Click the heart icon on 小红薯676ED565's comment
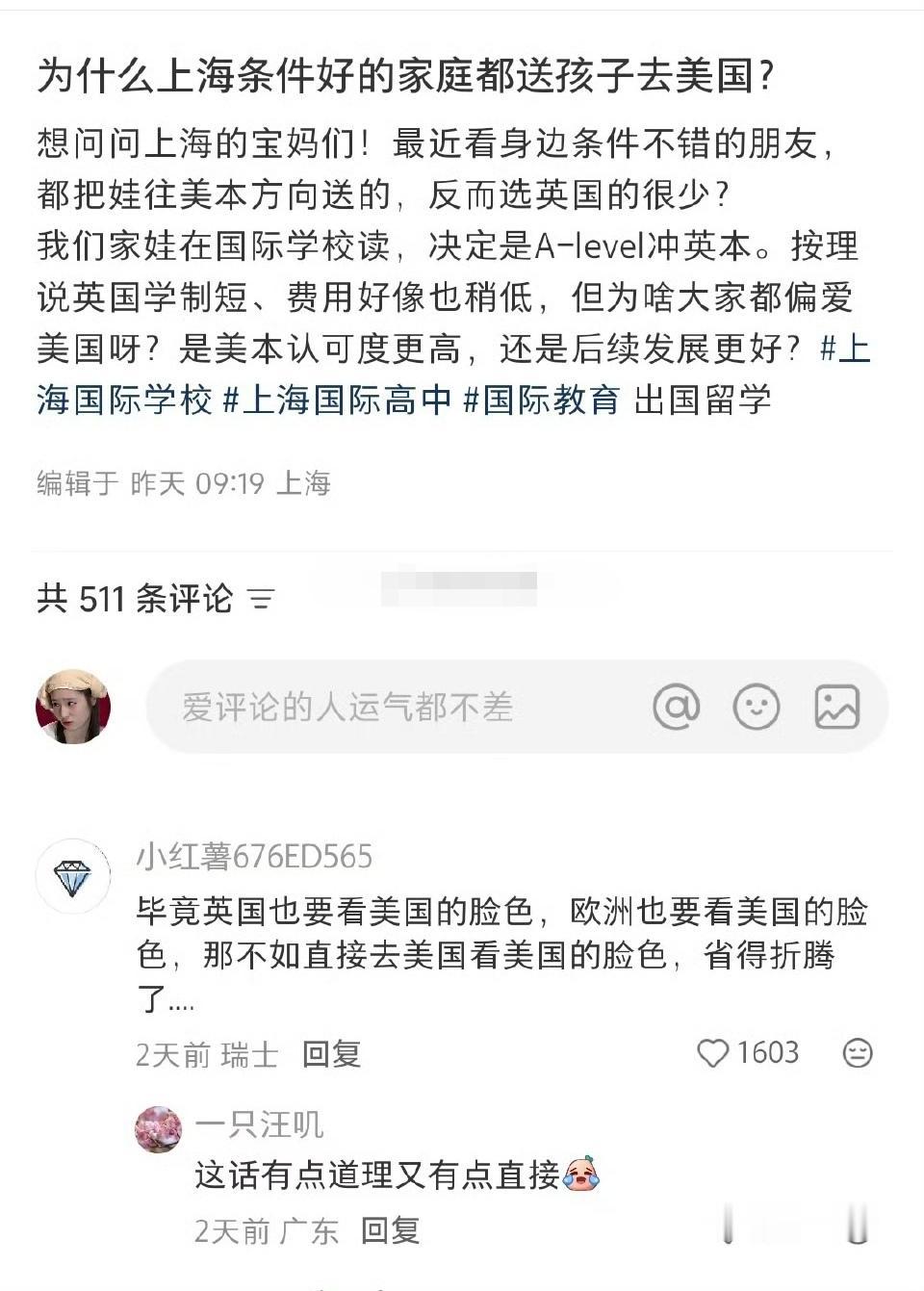924x1291 pixels. pyautogui.click(x=715, y=1054)
